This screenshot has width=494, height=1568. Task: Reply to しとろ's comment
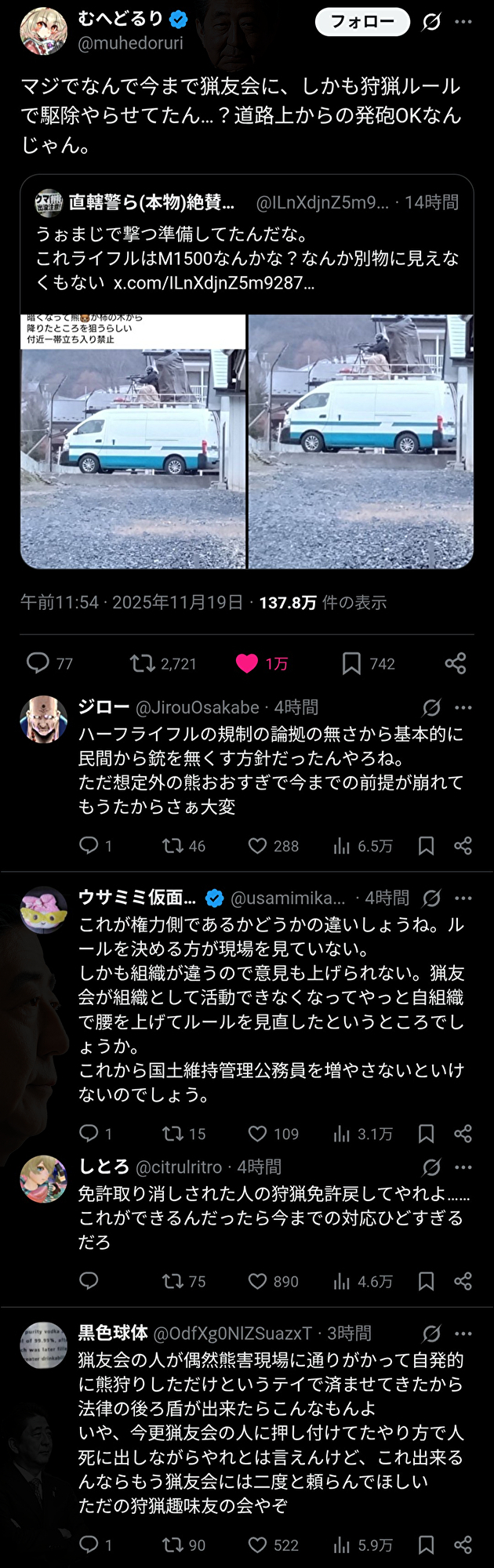pyautogui.click(x=89, y=1281)
